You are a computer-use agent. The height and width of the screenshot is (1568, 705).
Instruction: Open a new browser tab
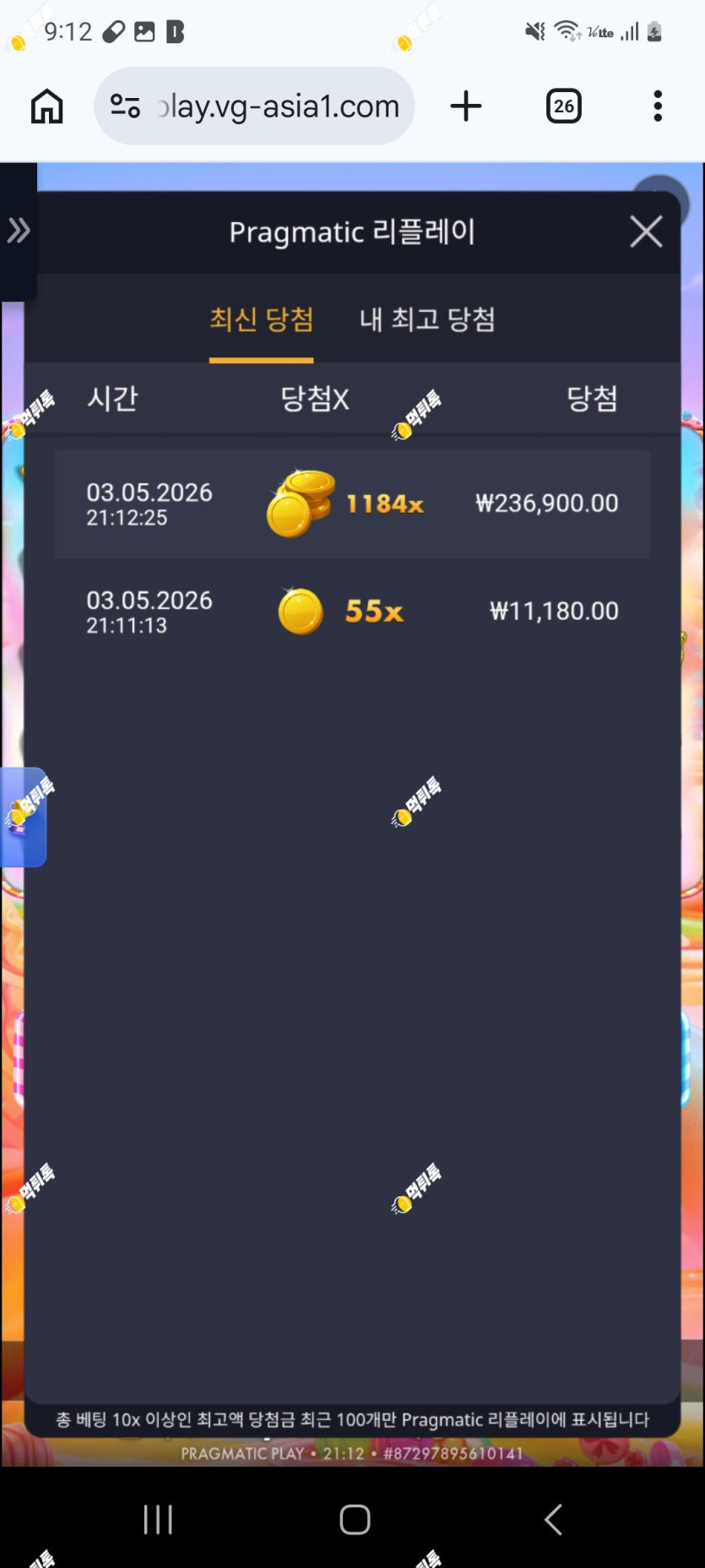(465, 106)
